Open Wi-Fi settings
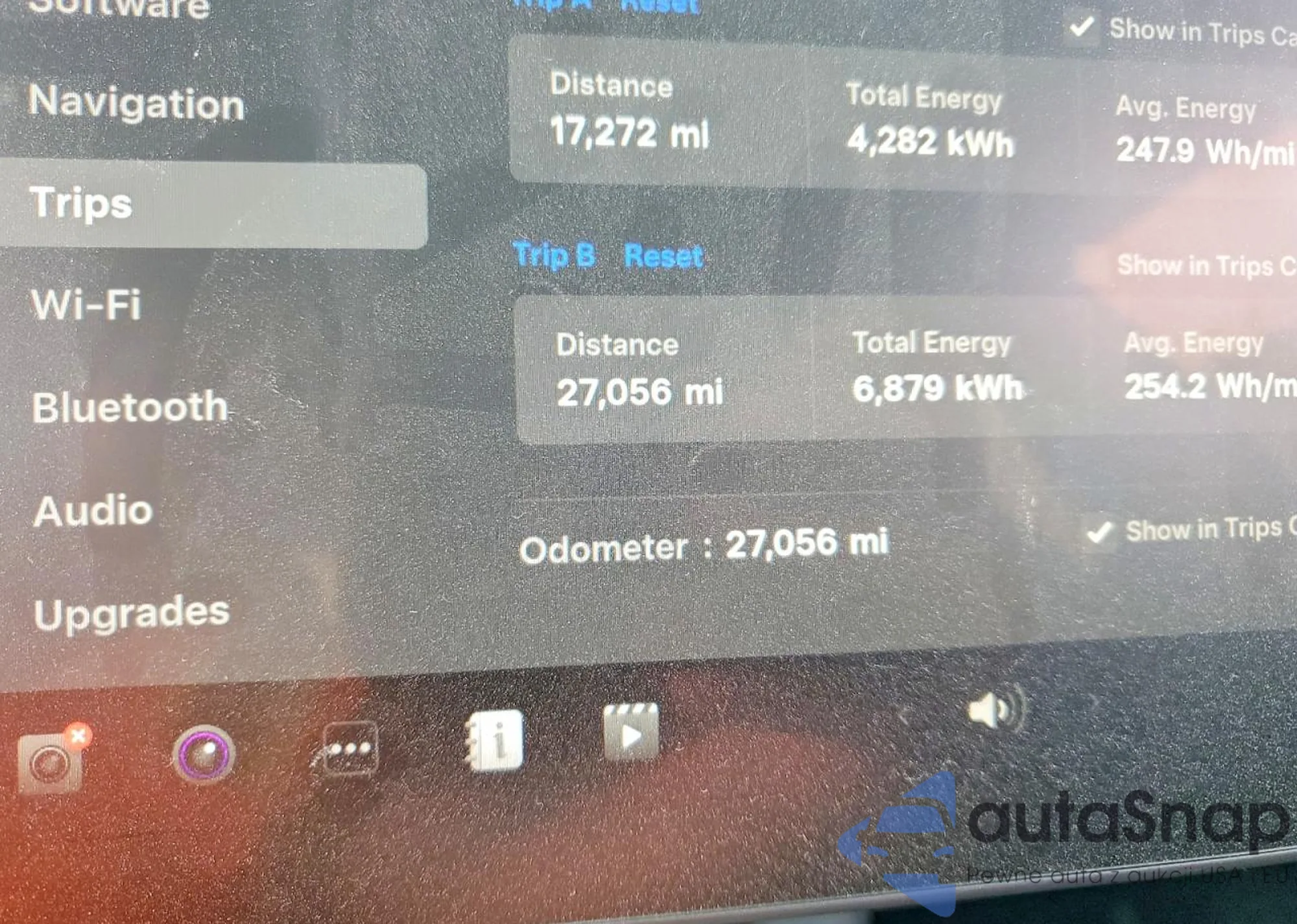The width and height of the screenshot is (1297, 924). (86, 305)
